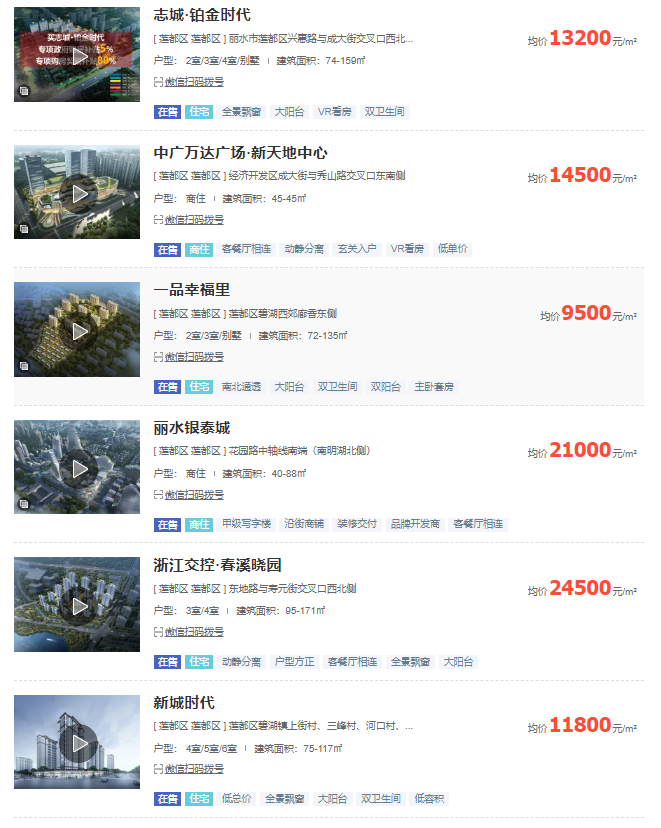Viewport: 661px width, 828px height.
Task: Open the 新城时代 listing title
Action: click(x=184, y=703)
